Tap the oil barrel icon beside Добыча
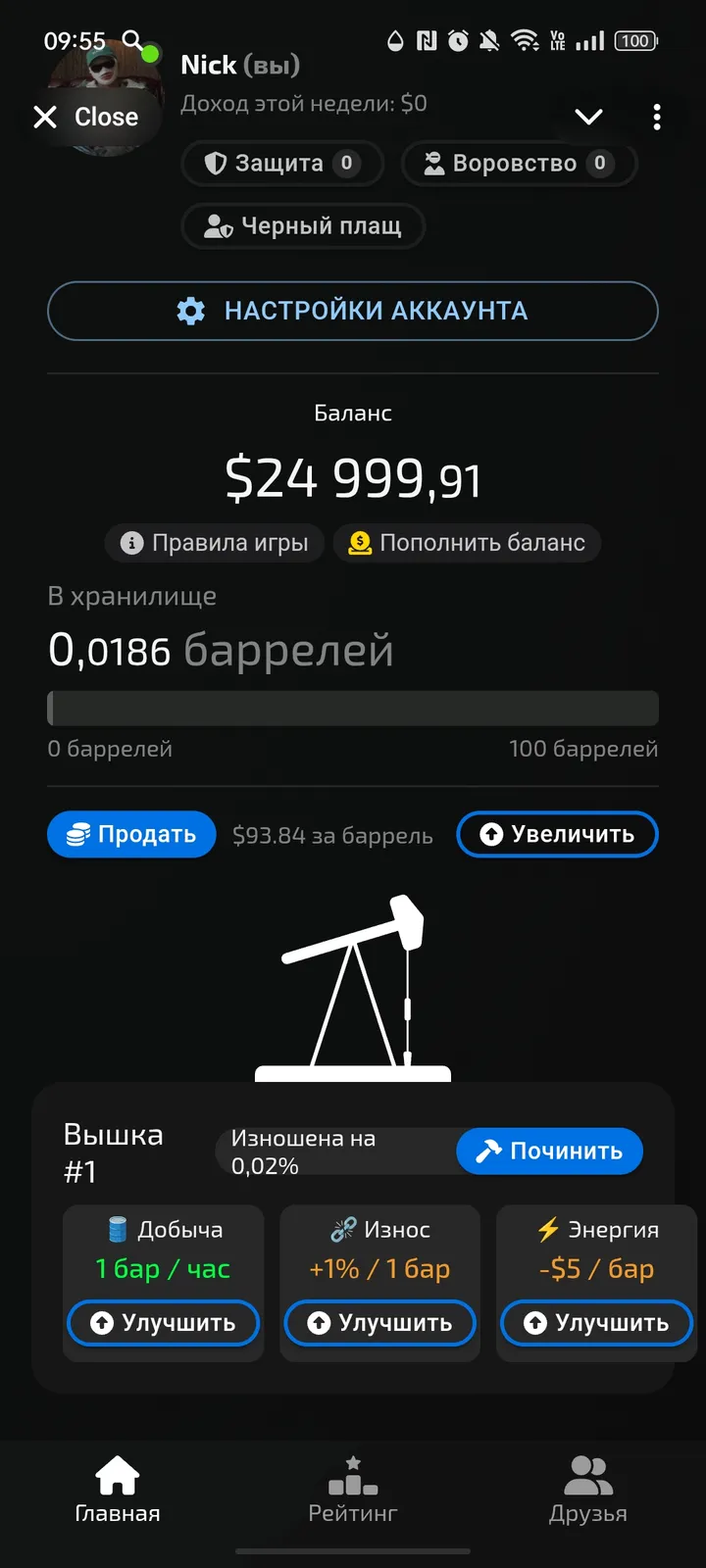The width and height of the screenshot is (706, 1568). pyautogui.click(x=118, y=1229)
